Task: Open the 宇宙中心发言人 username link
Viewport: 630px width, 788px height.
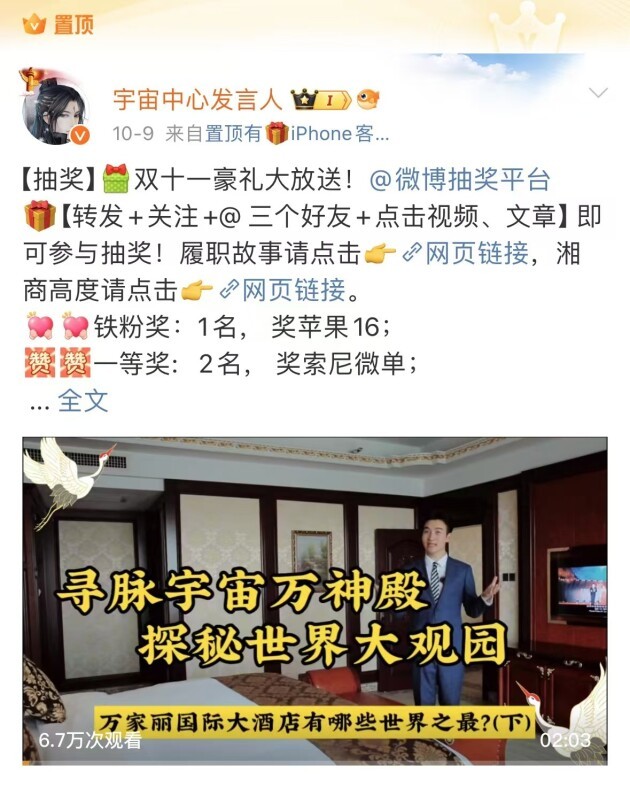Action: pyautogui.click(x=198, y=97)
